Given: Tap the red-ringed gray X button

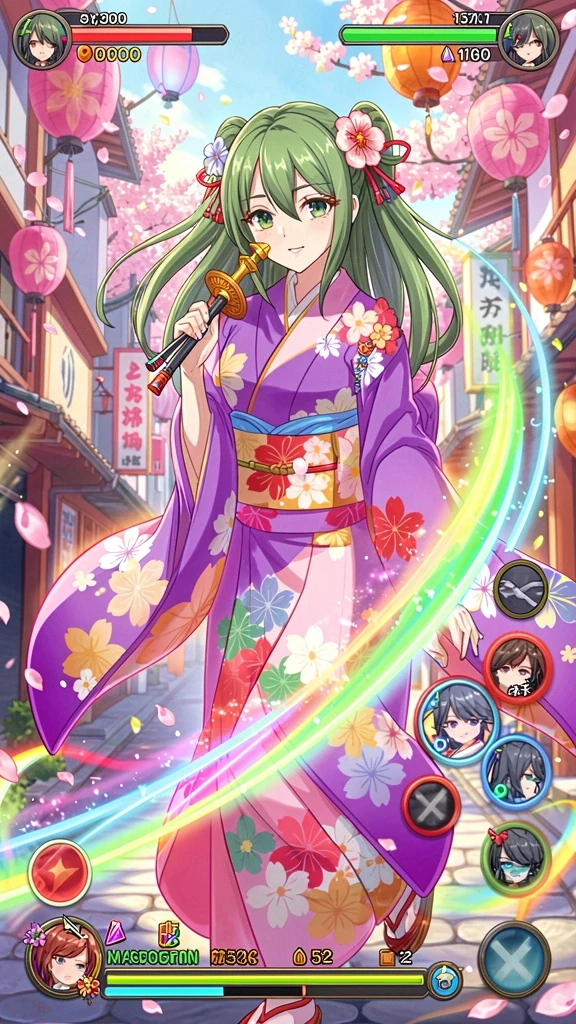Looking at the screenshot, I should click(431, 805).
